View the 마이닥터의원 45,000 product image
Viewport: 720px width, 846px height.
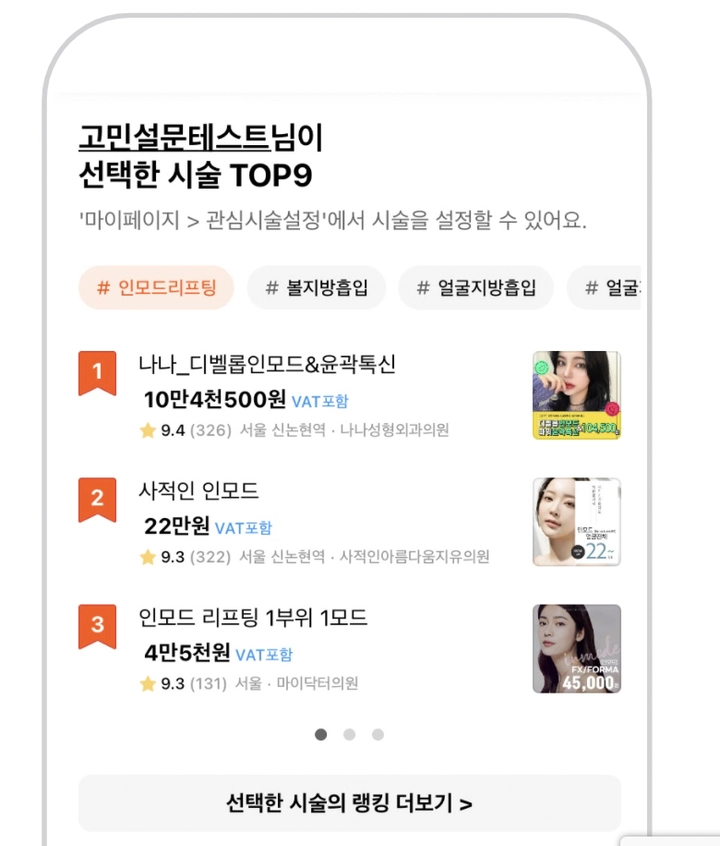click(x=576, y=648)
